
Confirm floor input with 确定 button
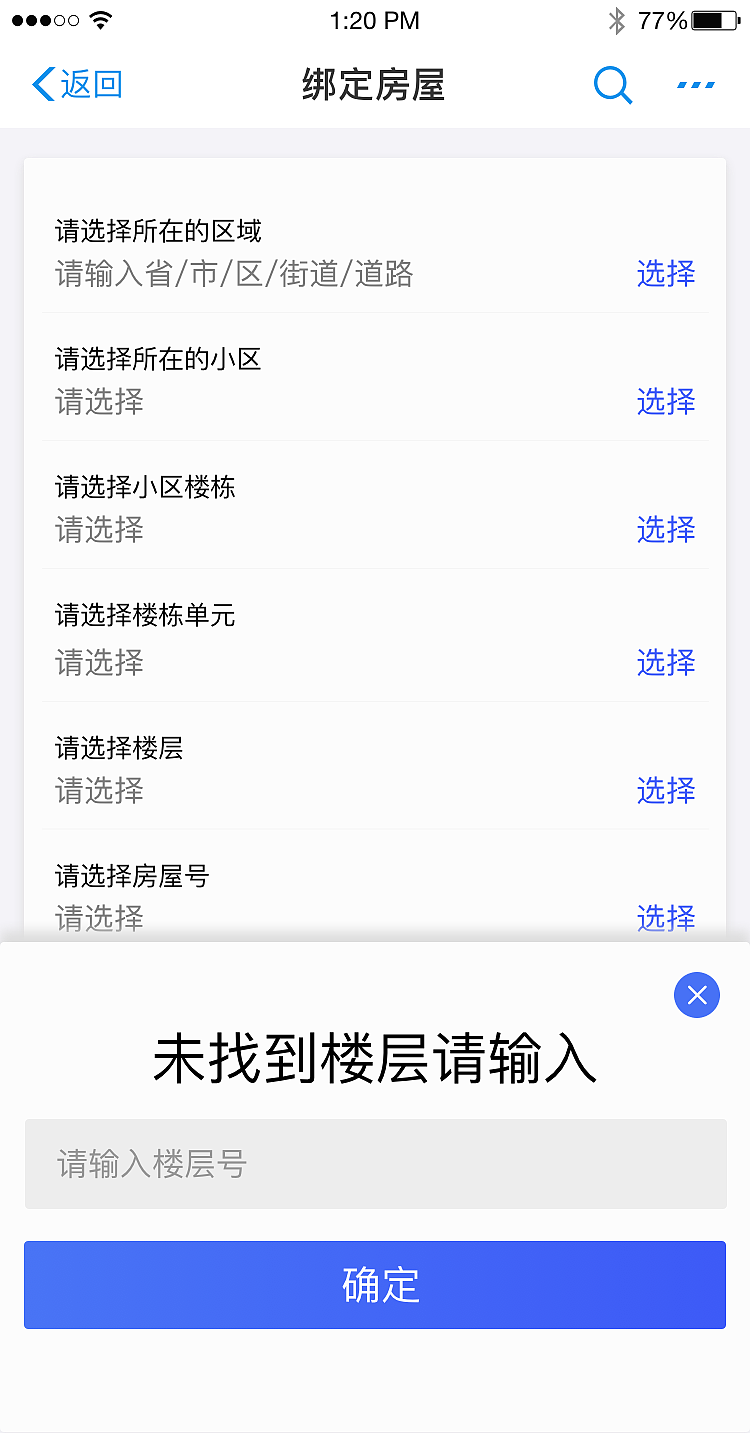coord(374,1285)
